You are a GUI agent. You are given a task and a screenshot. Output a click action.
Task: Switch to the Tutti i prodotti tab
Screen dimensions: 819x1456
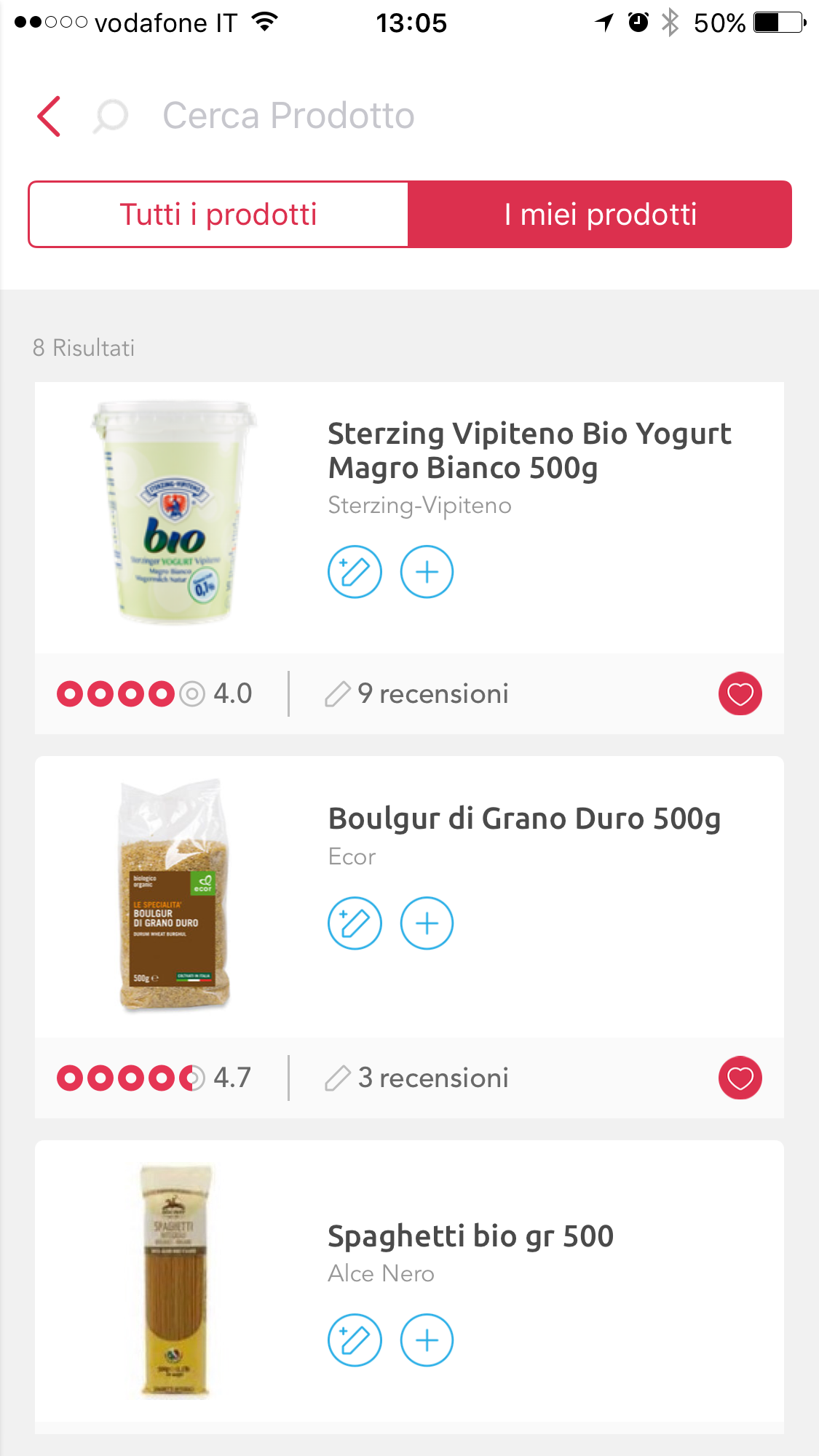218,215
